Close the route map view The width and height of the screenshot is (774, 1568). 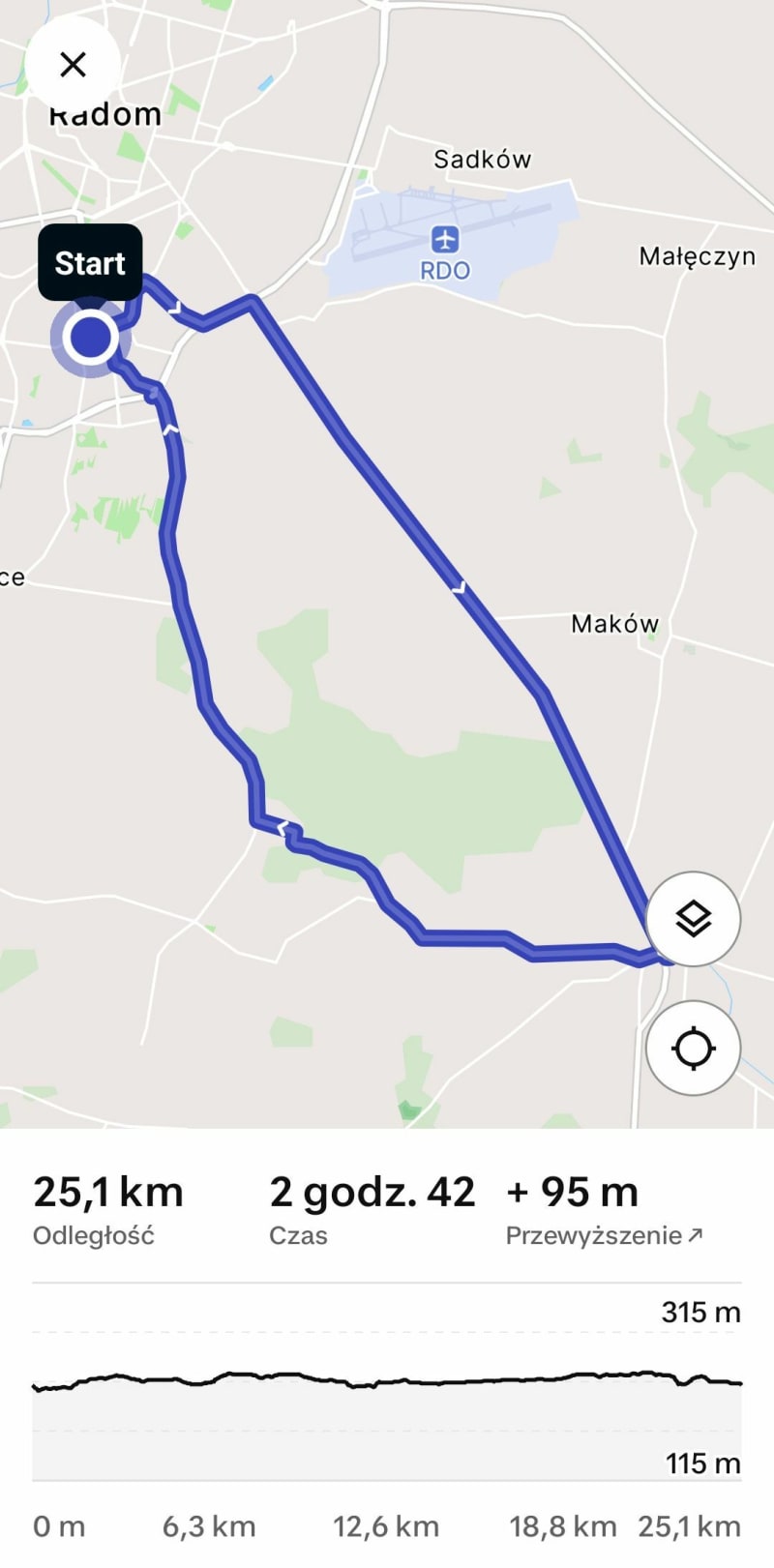pyautogui.click(x=73, y=65)
